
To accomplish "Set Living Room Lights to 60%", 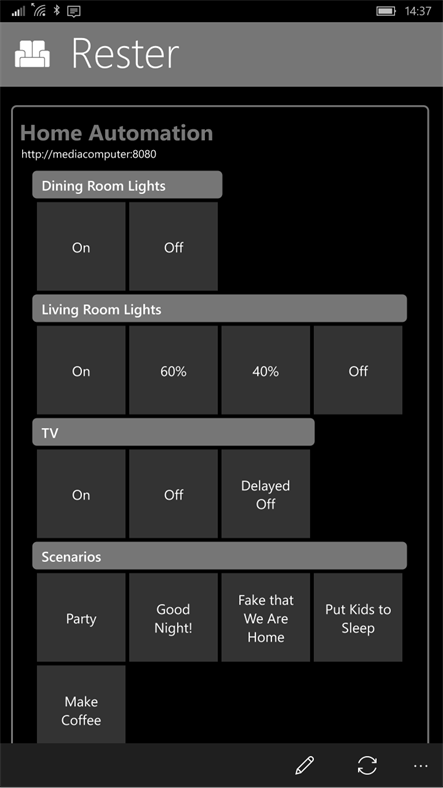I will pyautogui.click(x=173, y=370).
